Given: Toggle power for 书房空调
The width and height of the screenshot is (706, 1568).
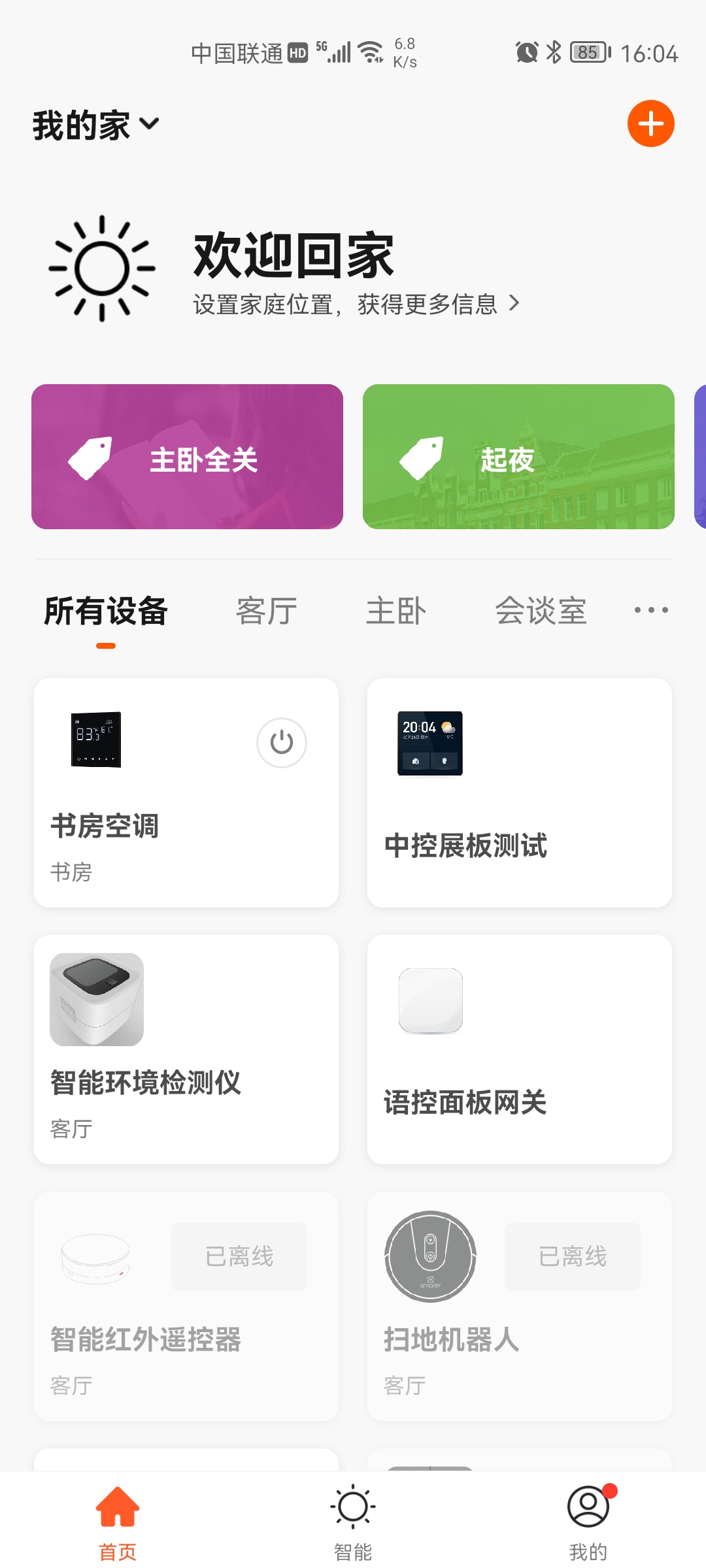Looking at the screenshot, I should (x=282, y=742).
